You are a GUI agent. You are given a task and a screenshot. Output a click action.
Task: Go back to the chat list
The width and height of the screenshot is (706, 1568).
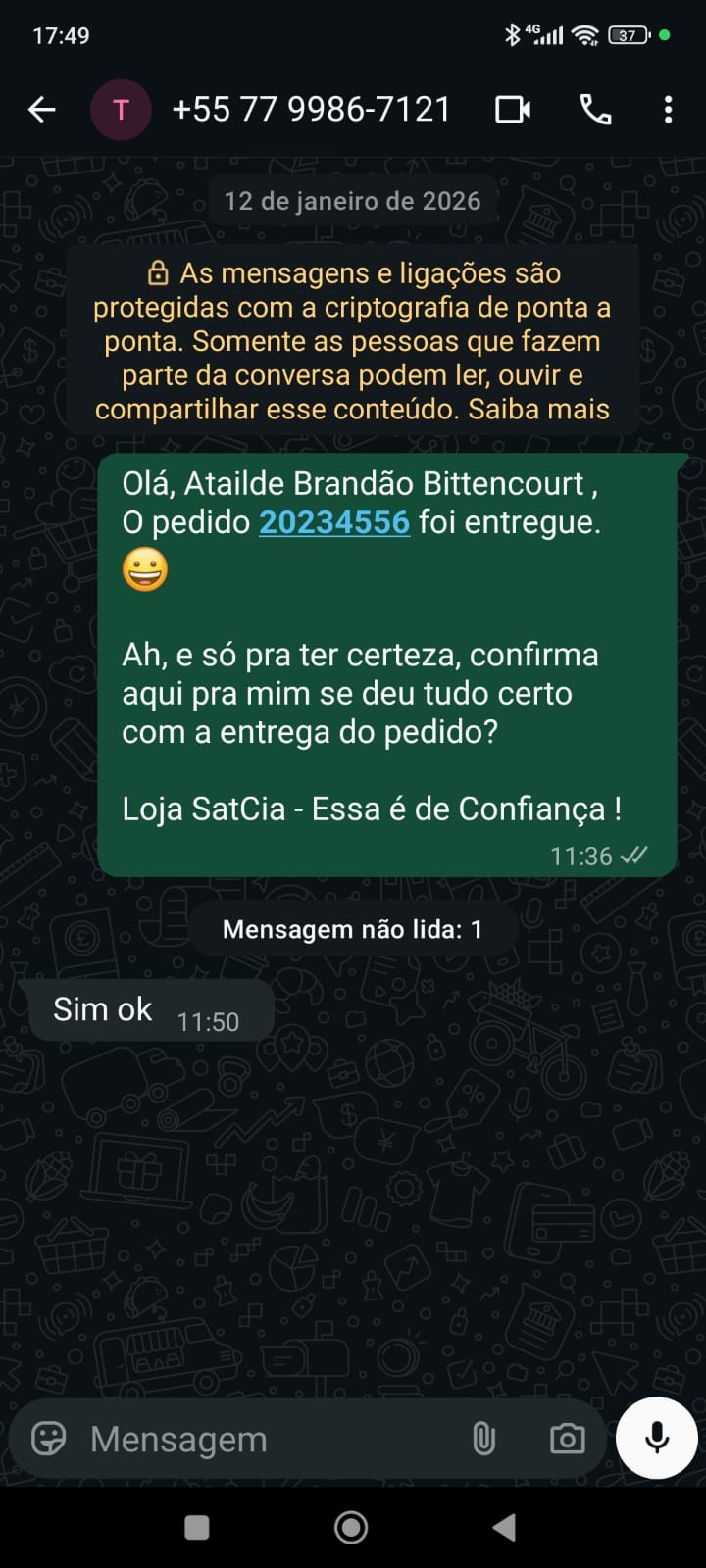pos(41,110)
